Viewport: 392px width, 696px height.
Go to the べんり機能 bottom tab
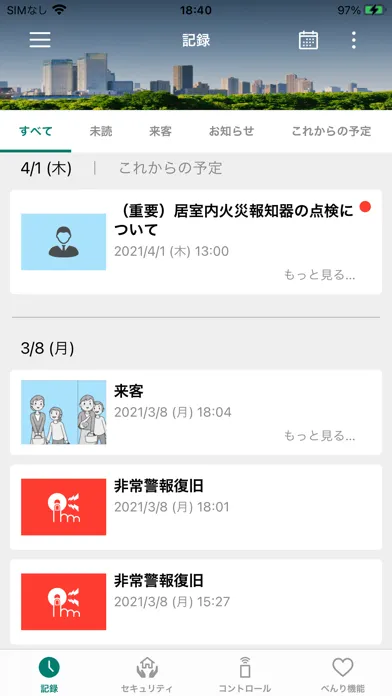click(343, 674)
